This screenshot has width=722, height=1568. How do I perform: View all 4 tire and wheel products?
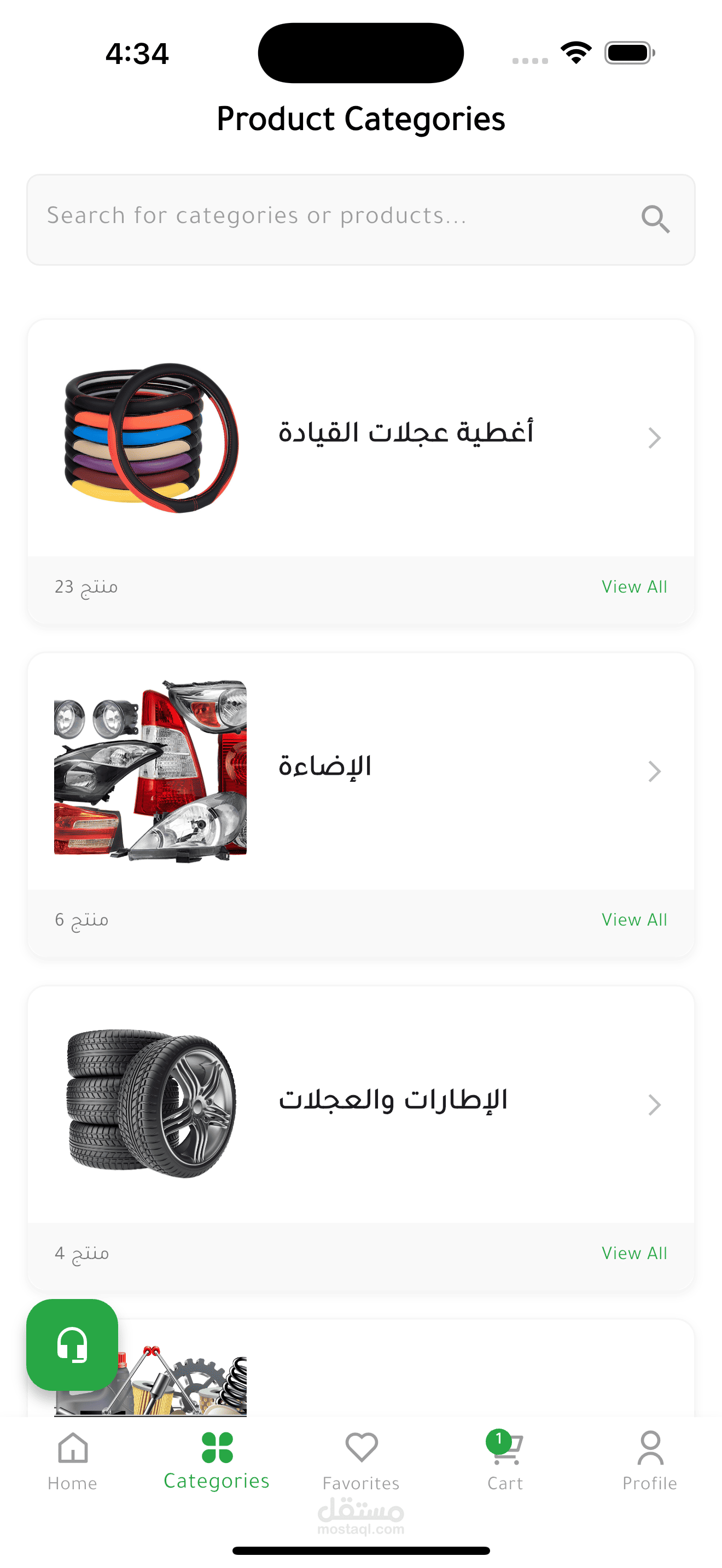[634, 1253]
